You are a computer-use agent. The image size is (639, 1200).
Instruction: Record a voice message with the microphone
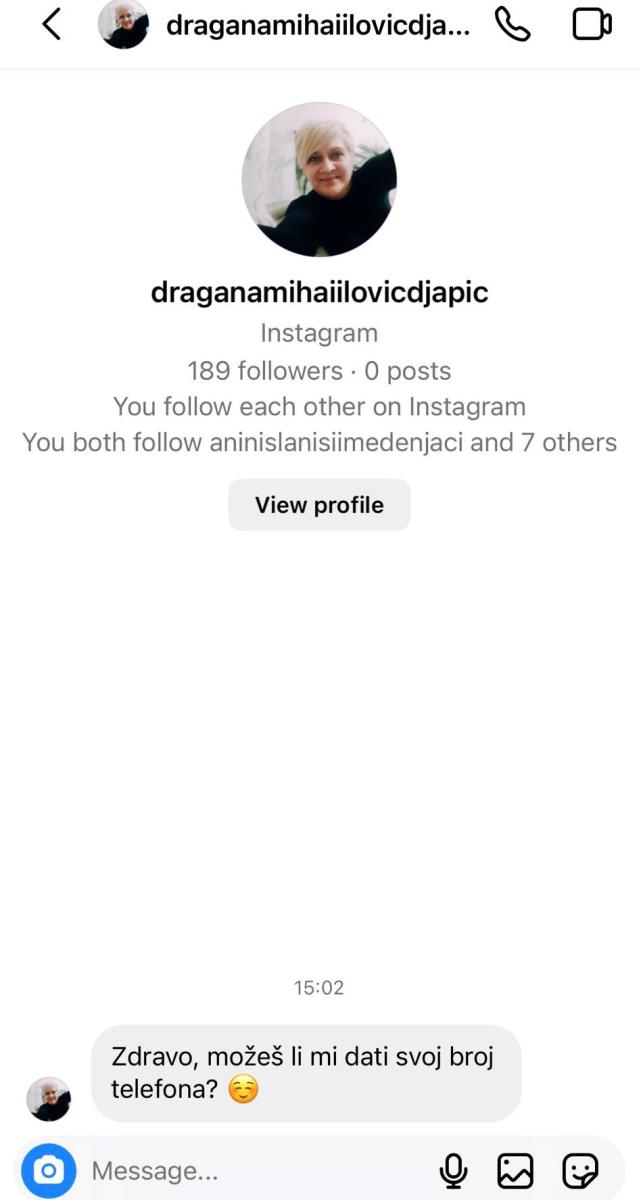(453, 1170)
